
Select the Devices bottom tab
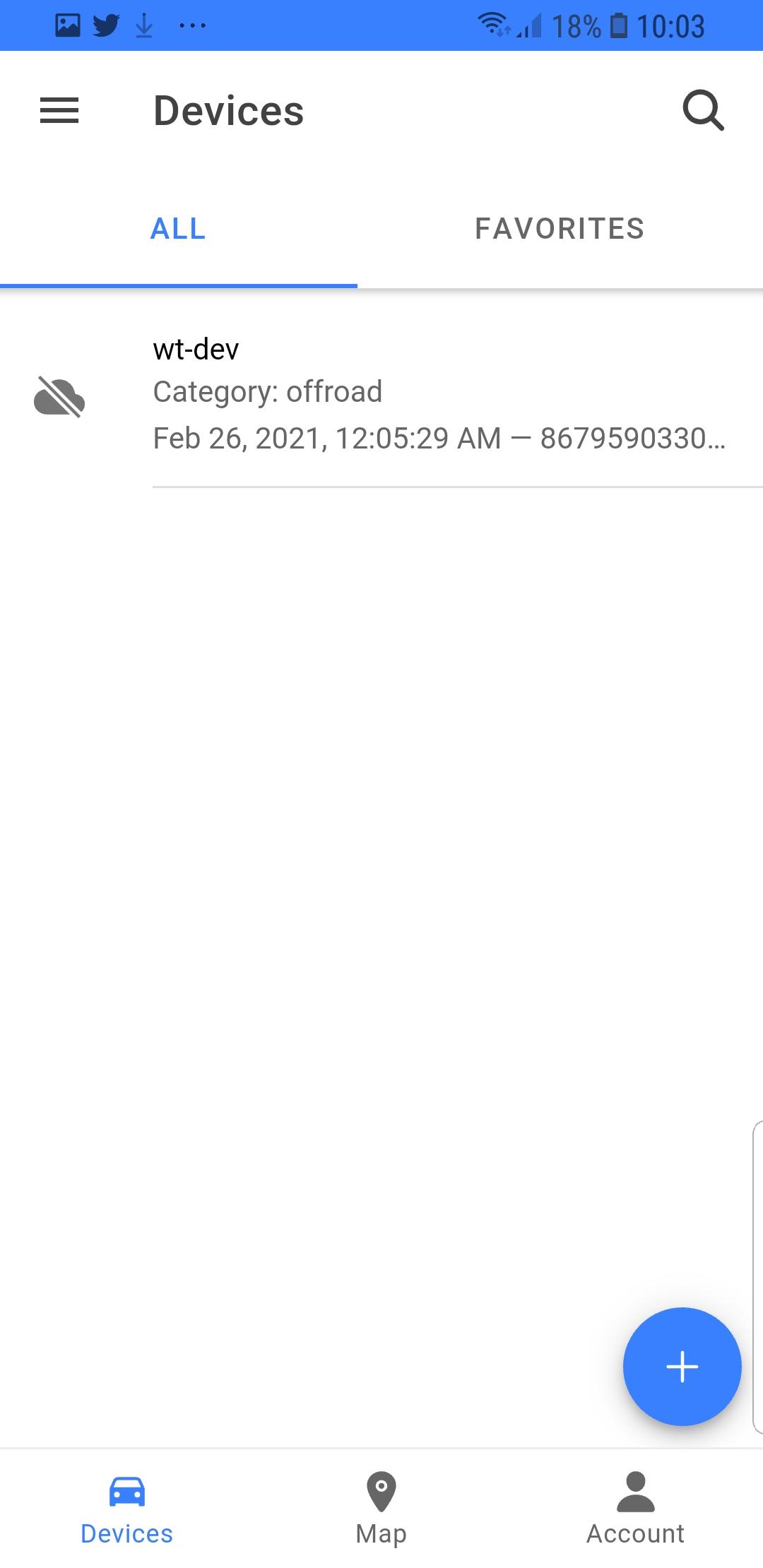tap(127, 1507)
